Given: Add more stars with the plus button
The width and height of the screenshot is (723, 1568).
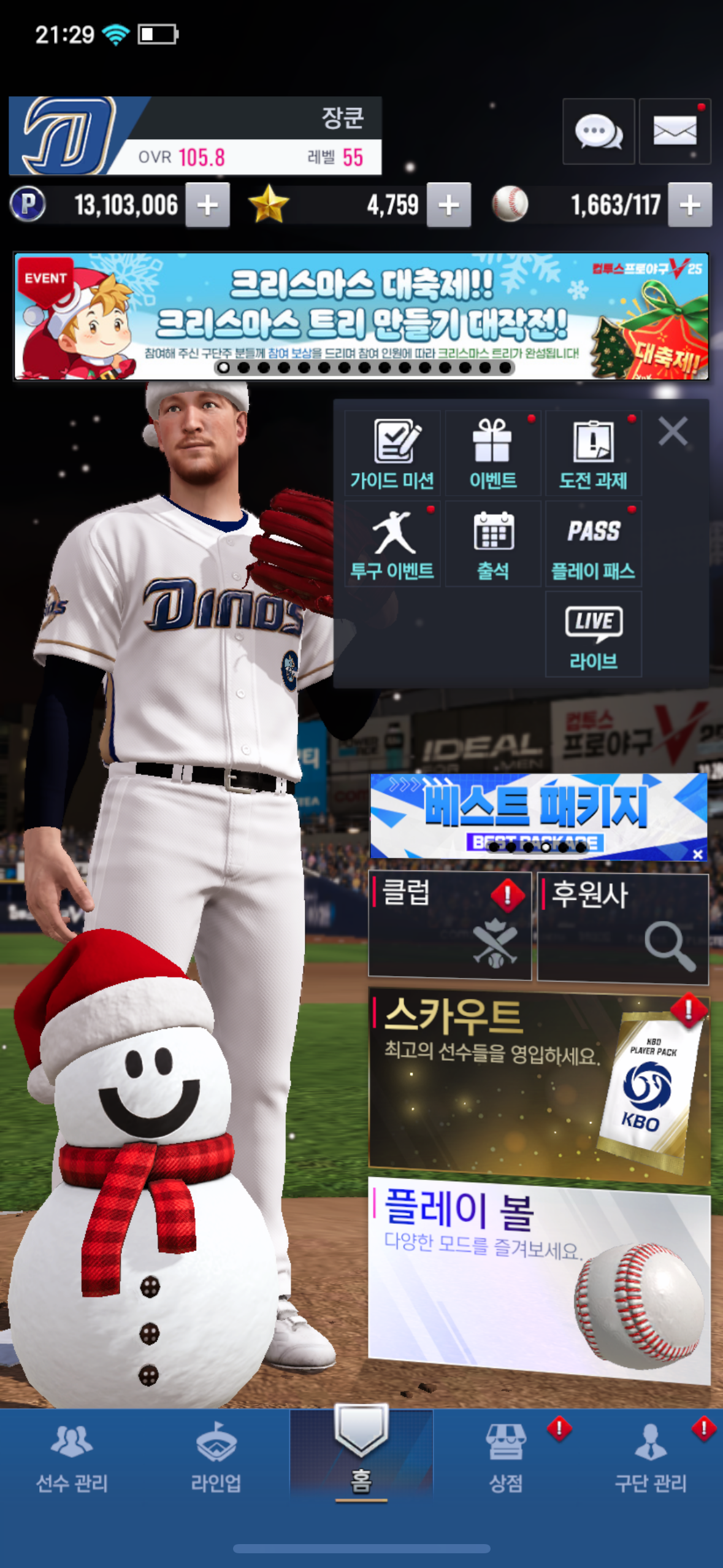Looking at the screenshot, I should coord(449,205).
